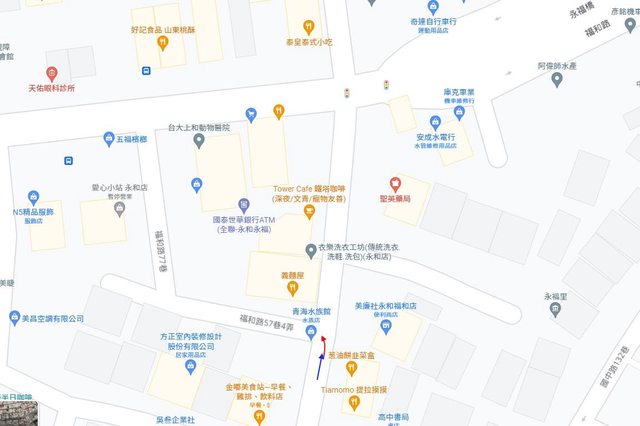This screenshot has width=640, height=426.
Task: Tap the NS精品服飾 clothing shop marker
Action: pos(33,197)
